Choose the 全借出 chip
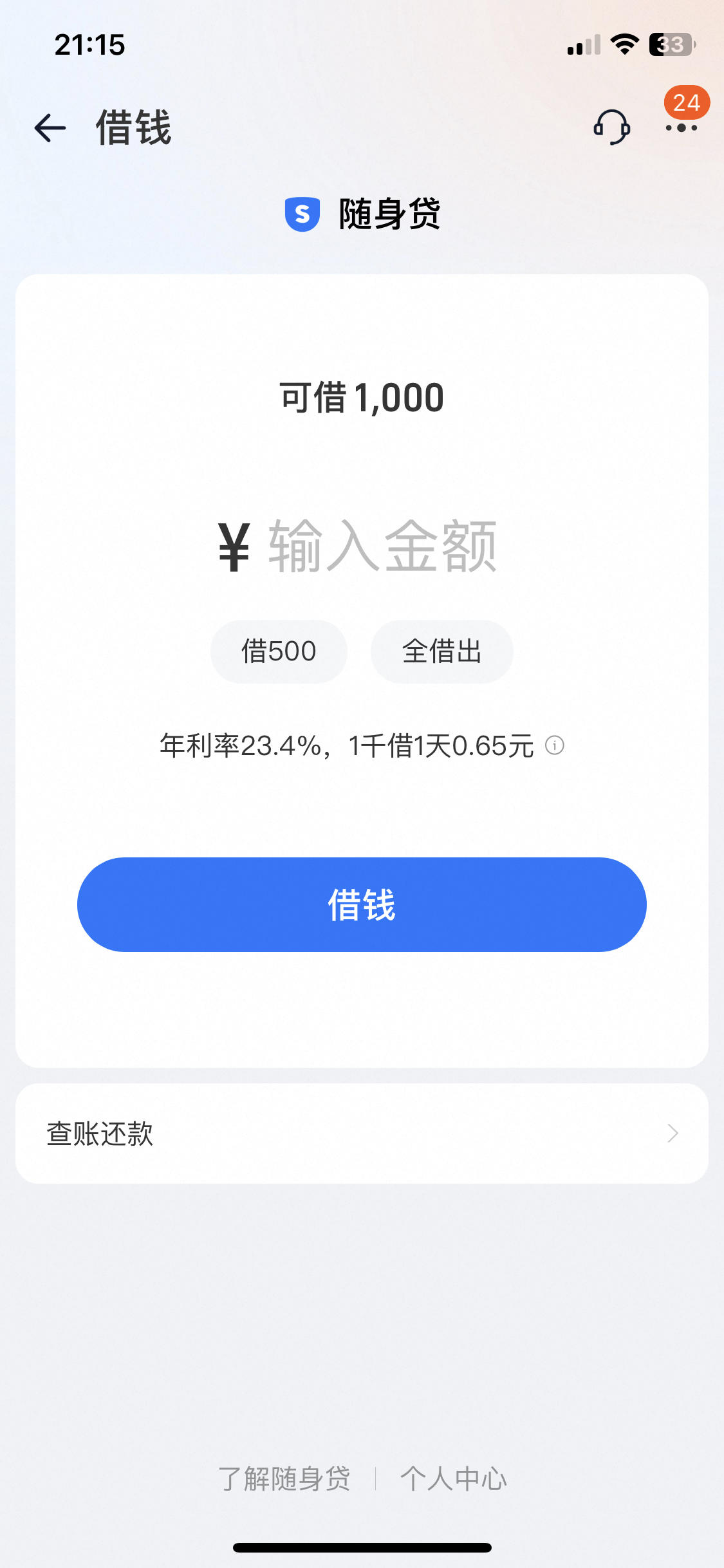This screenshot has width=724, height=1568. pos(441,651)
